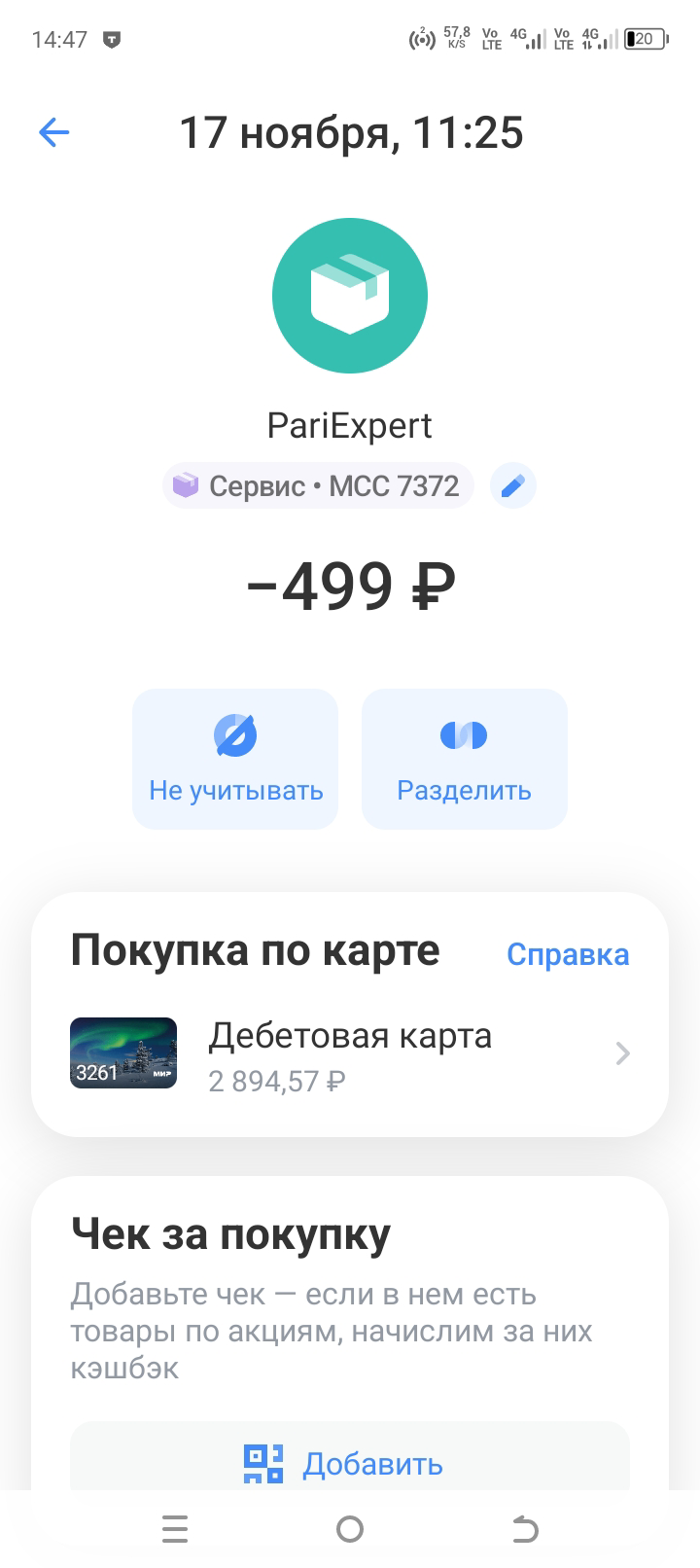The image size is (700, 1568).
Task: Go to the system home screen
Action: click(350, 1530)
